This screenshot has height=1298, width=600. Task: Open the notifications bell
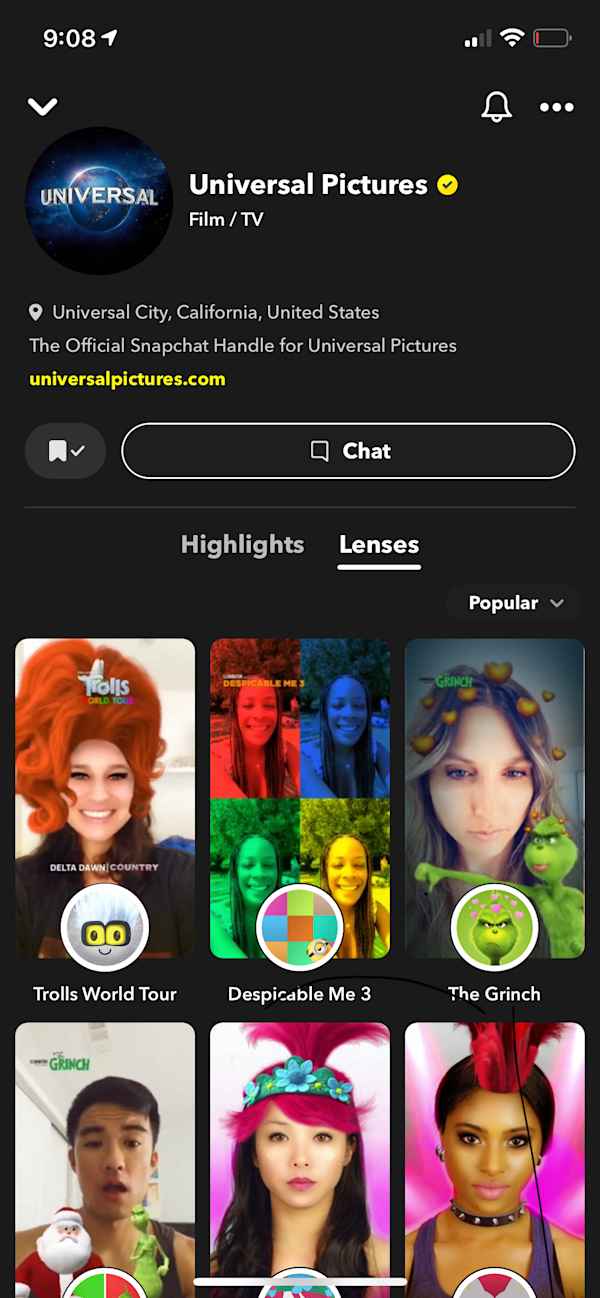(x=496, y=106)
